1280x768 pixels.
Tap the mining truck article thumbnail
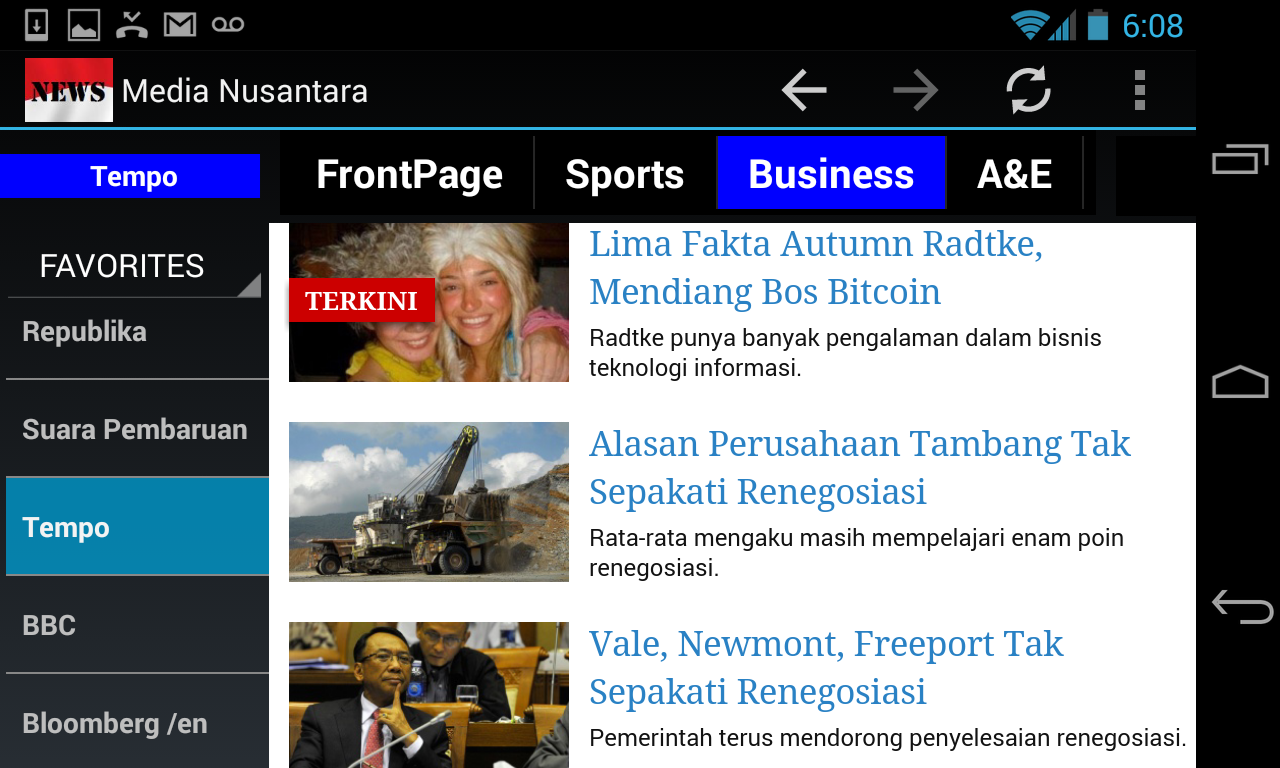pos(428,501)
